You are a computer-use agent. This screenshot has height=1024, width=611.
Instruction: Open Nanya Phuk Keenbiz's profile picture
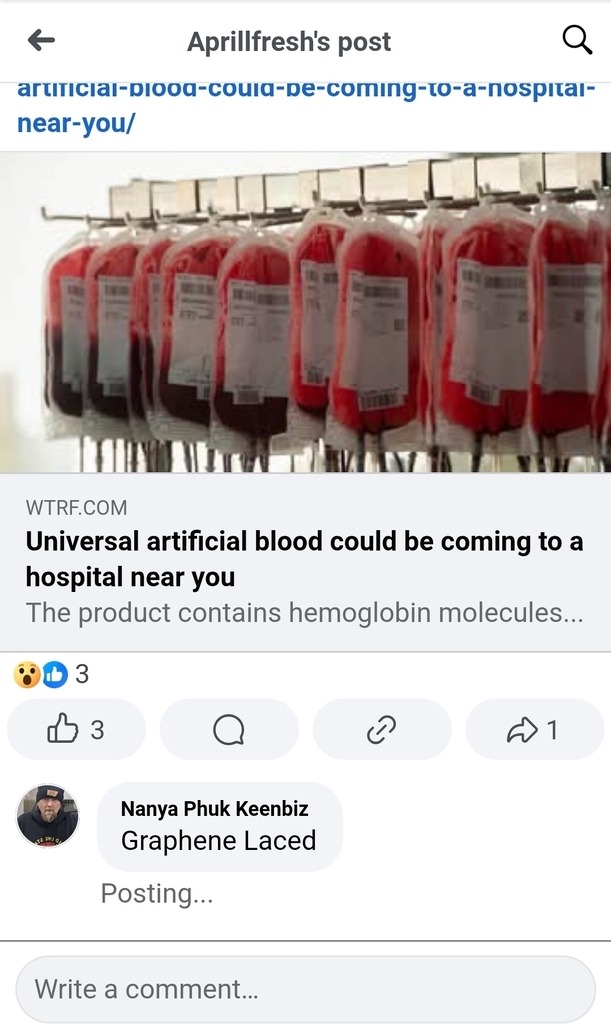click(x=47, y=816)
